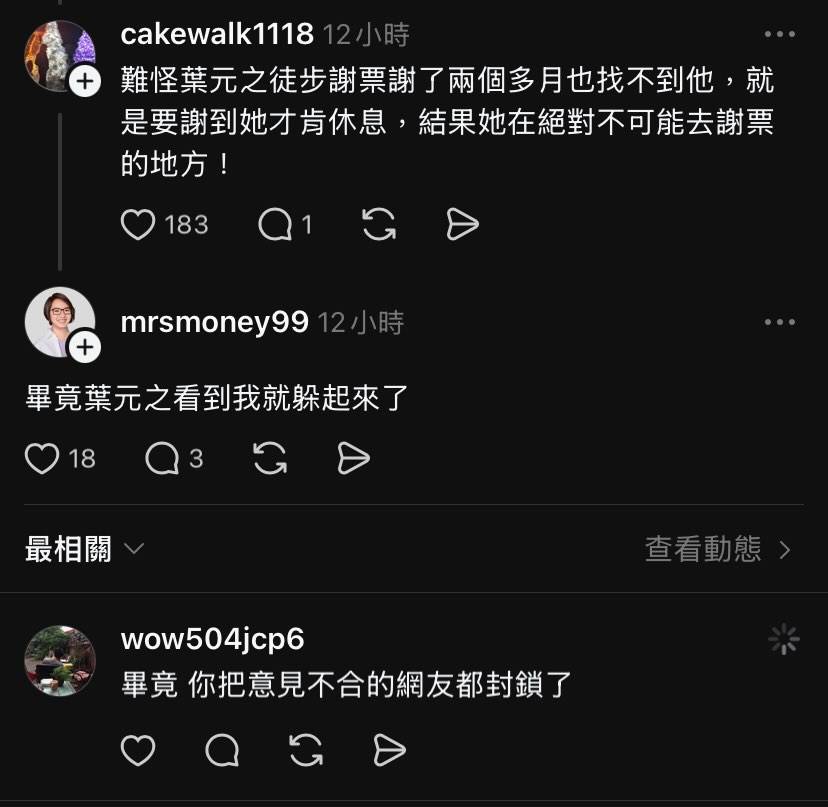Like cakewalk1118's comment
The width and height of the screenshot is (828, 807).
click(138, 225)
